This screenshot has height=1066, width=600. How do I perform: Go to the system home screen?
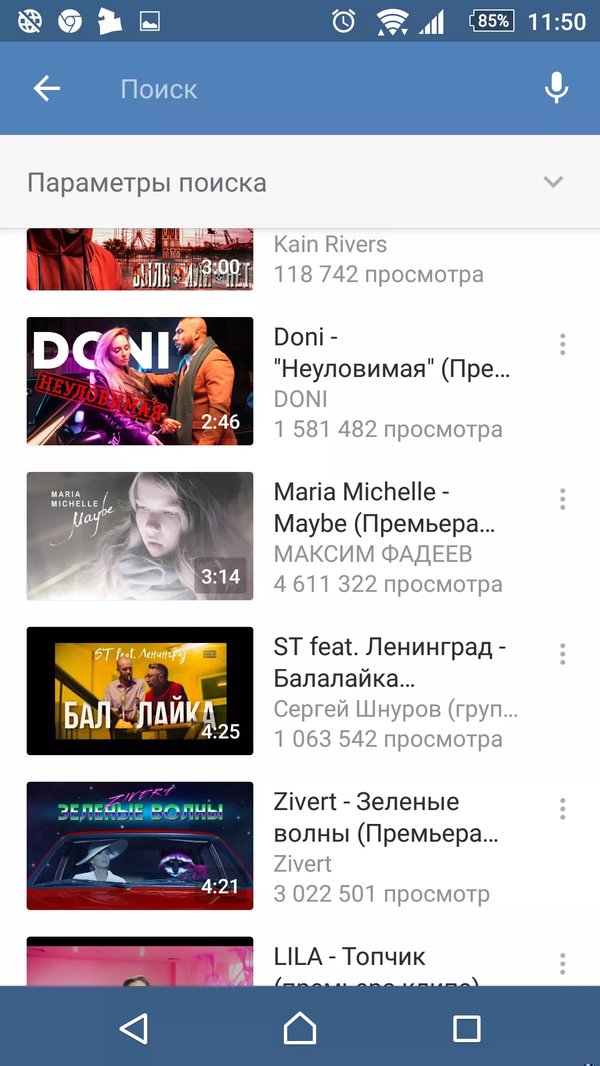click(x=300, y=1027)
